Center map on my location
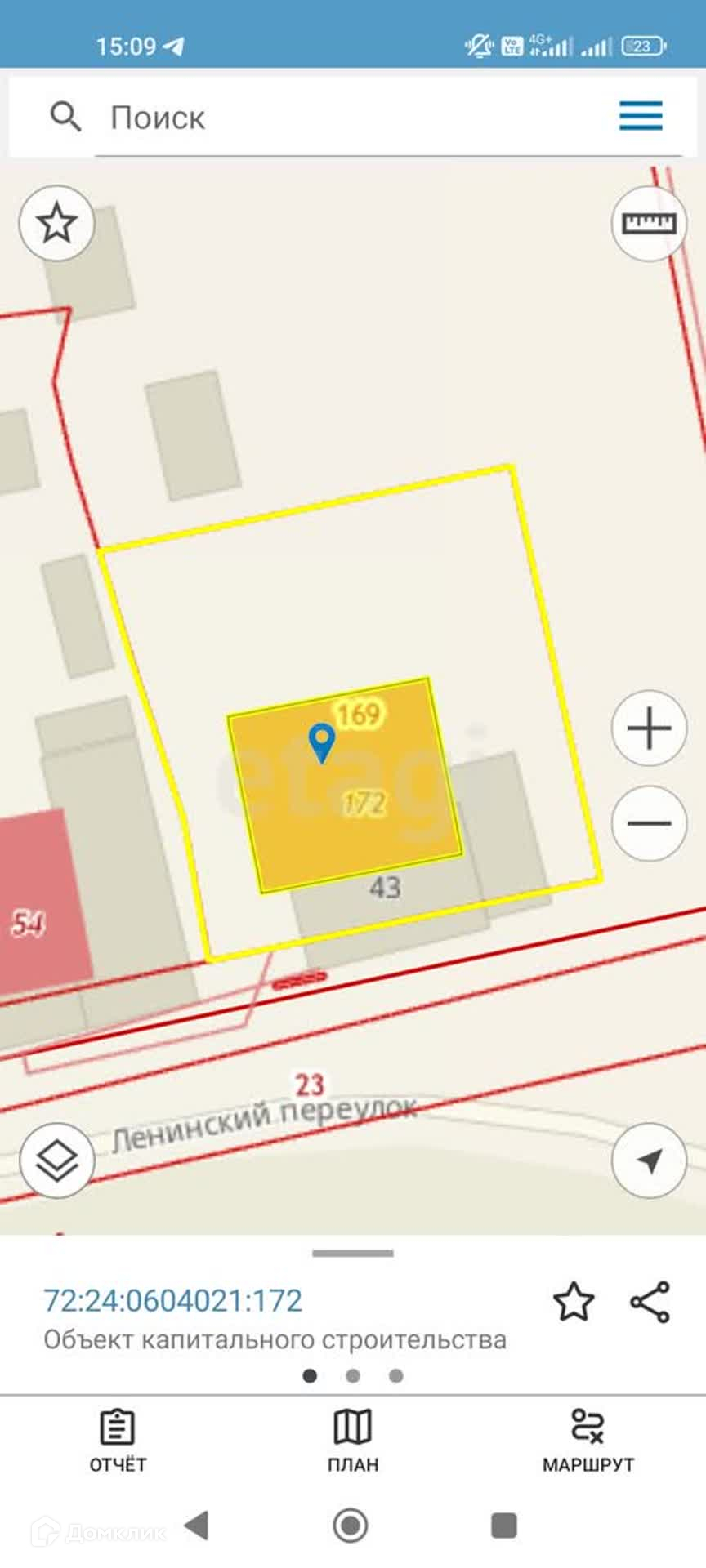The image size is (706, 1568). coord(649,1160)
